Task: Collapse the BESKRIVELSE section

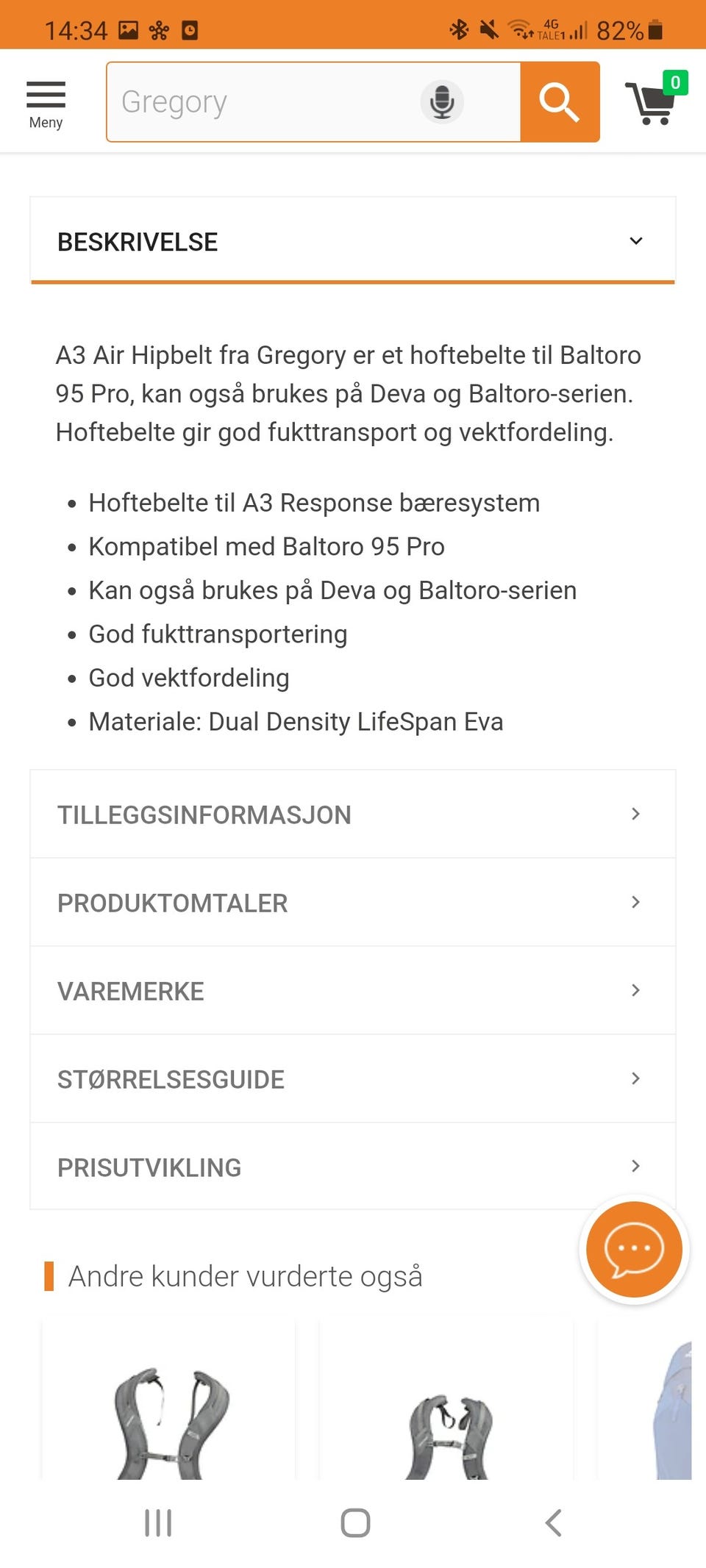Action: click(x=635, y=240)
